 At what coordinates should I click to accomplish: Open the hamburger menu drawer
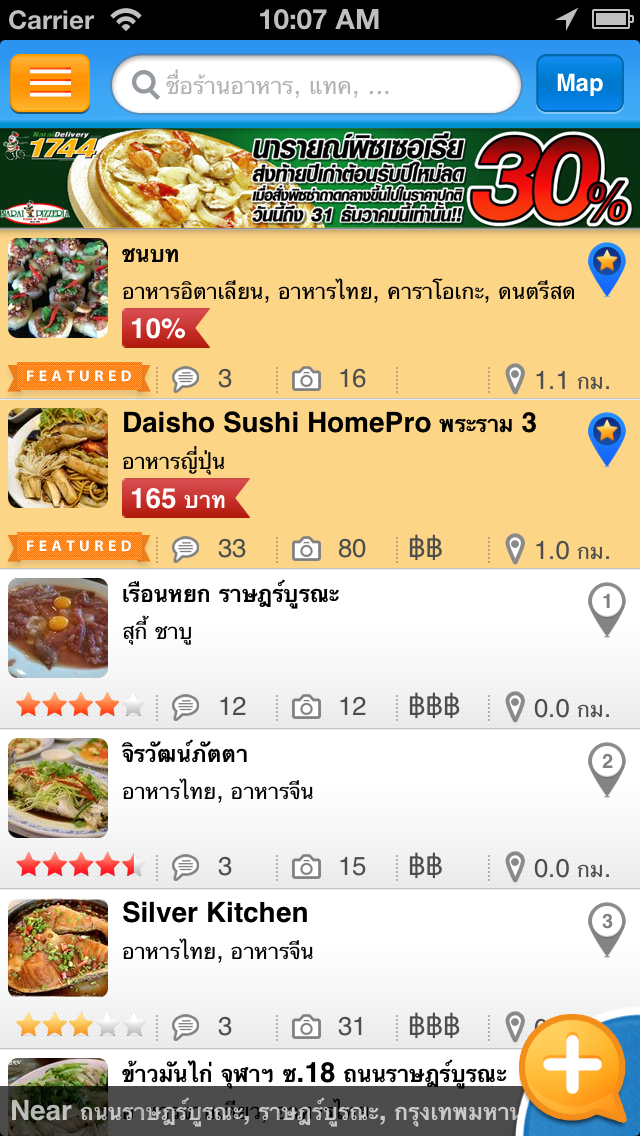(50, 83)
